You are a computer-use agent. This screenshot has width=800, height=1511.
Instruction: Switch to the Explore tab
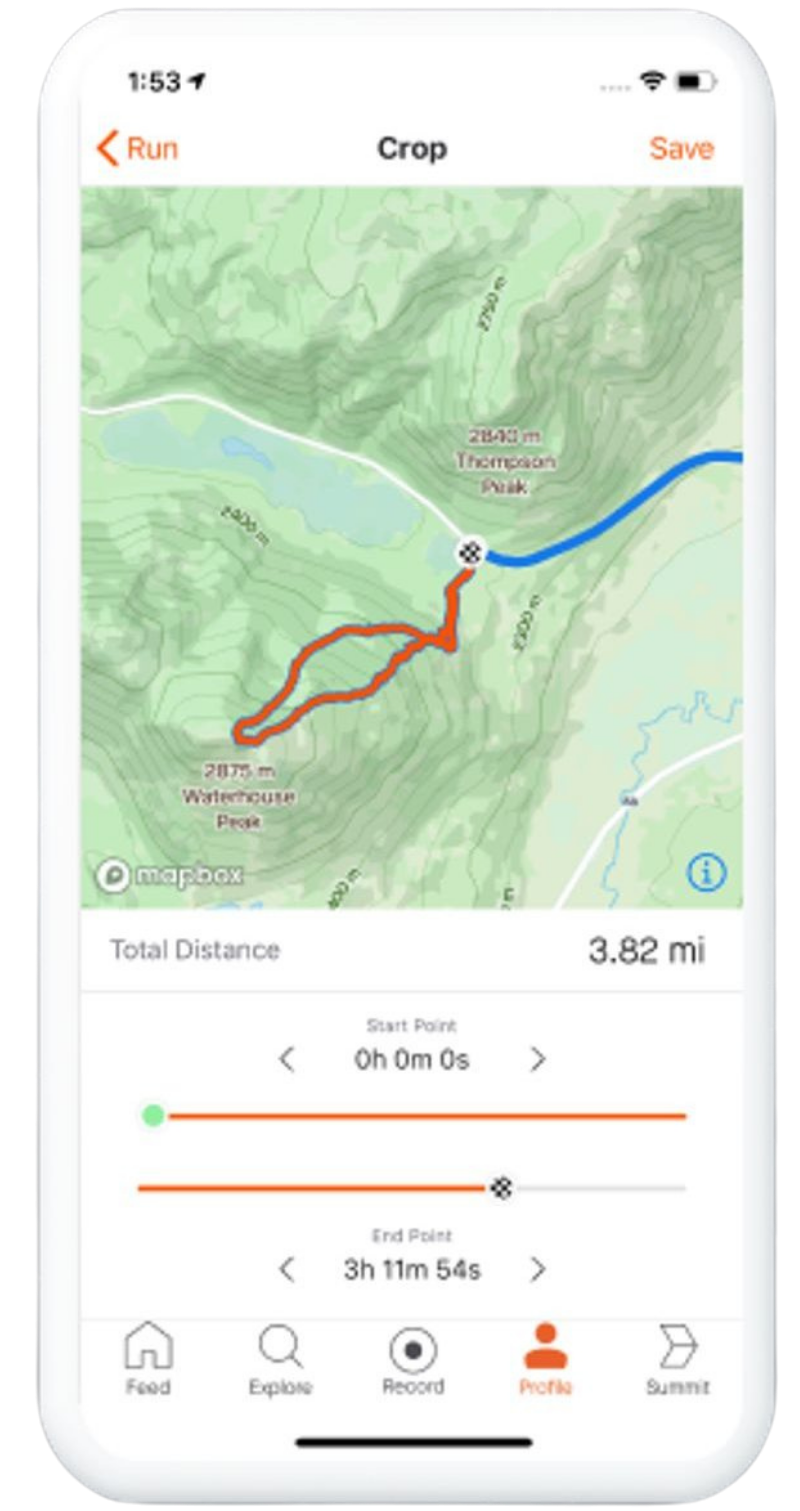tap(280, 1359)
